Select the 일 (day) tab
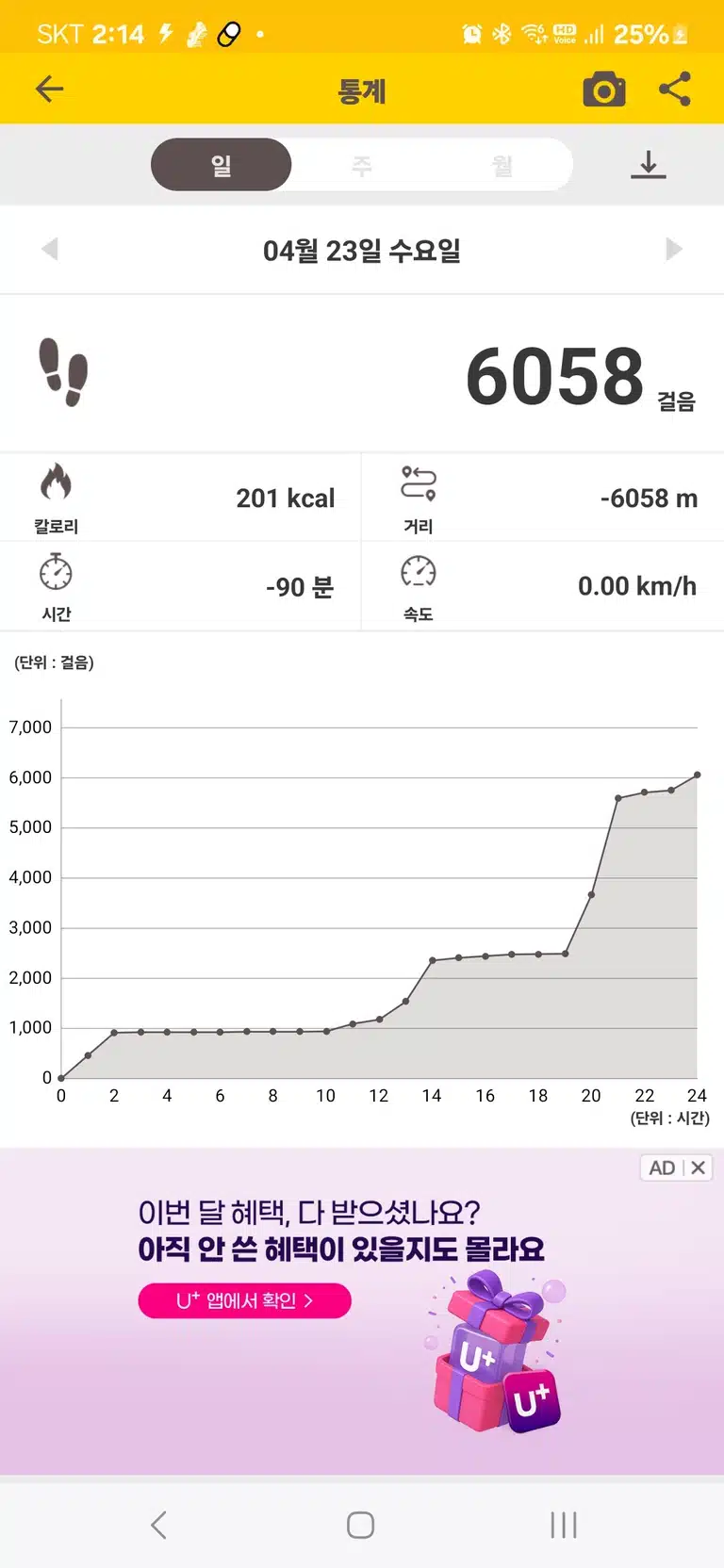 (x=222, y=165)
